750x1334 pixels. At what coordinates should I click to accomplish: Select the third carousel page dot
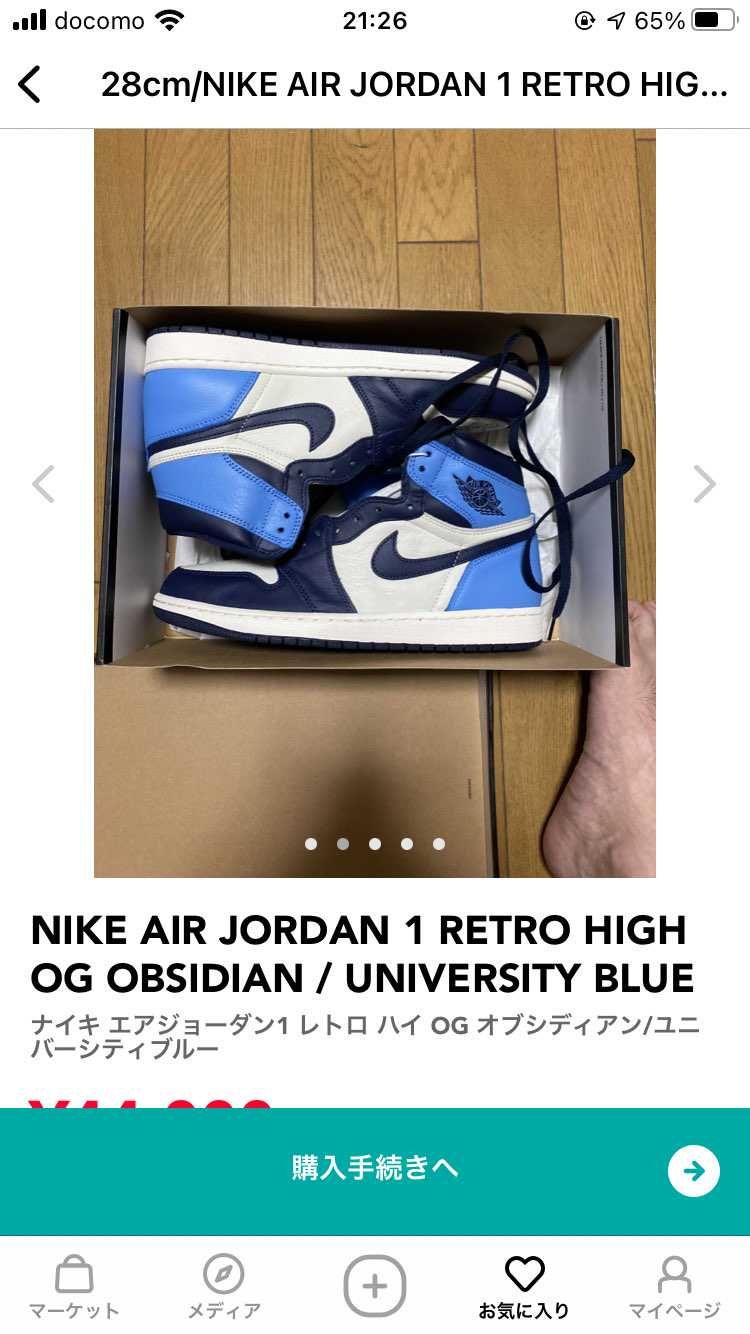click(375, 845)
